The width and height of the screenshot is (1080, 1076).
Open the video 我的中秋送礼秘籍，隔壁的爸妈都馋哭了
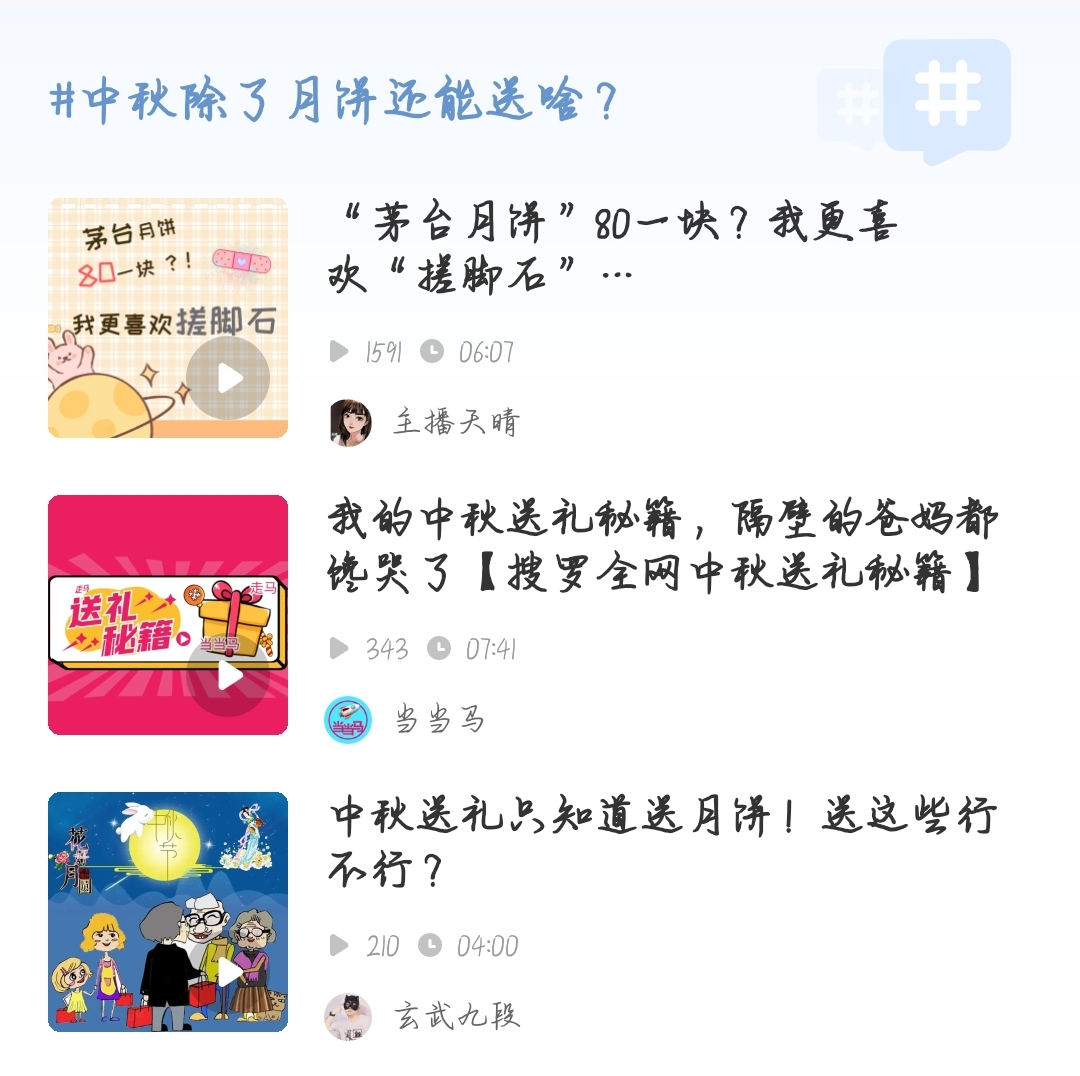tap(662, 547)
